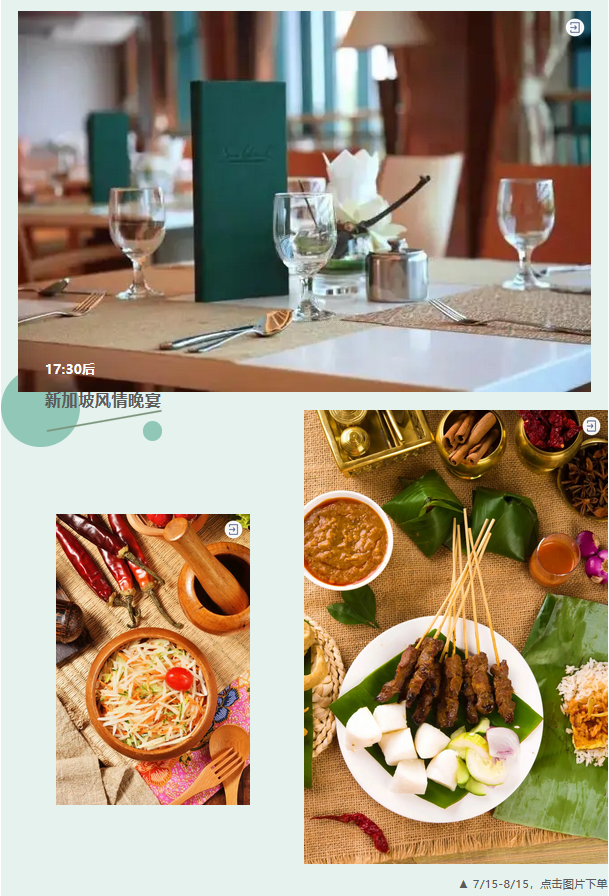This screenshot has height=896, width=609.
Task: Open the restaurant table photo to order
Action: [304, 200]
